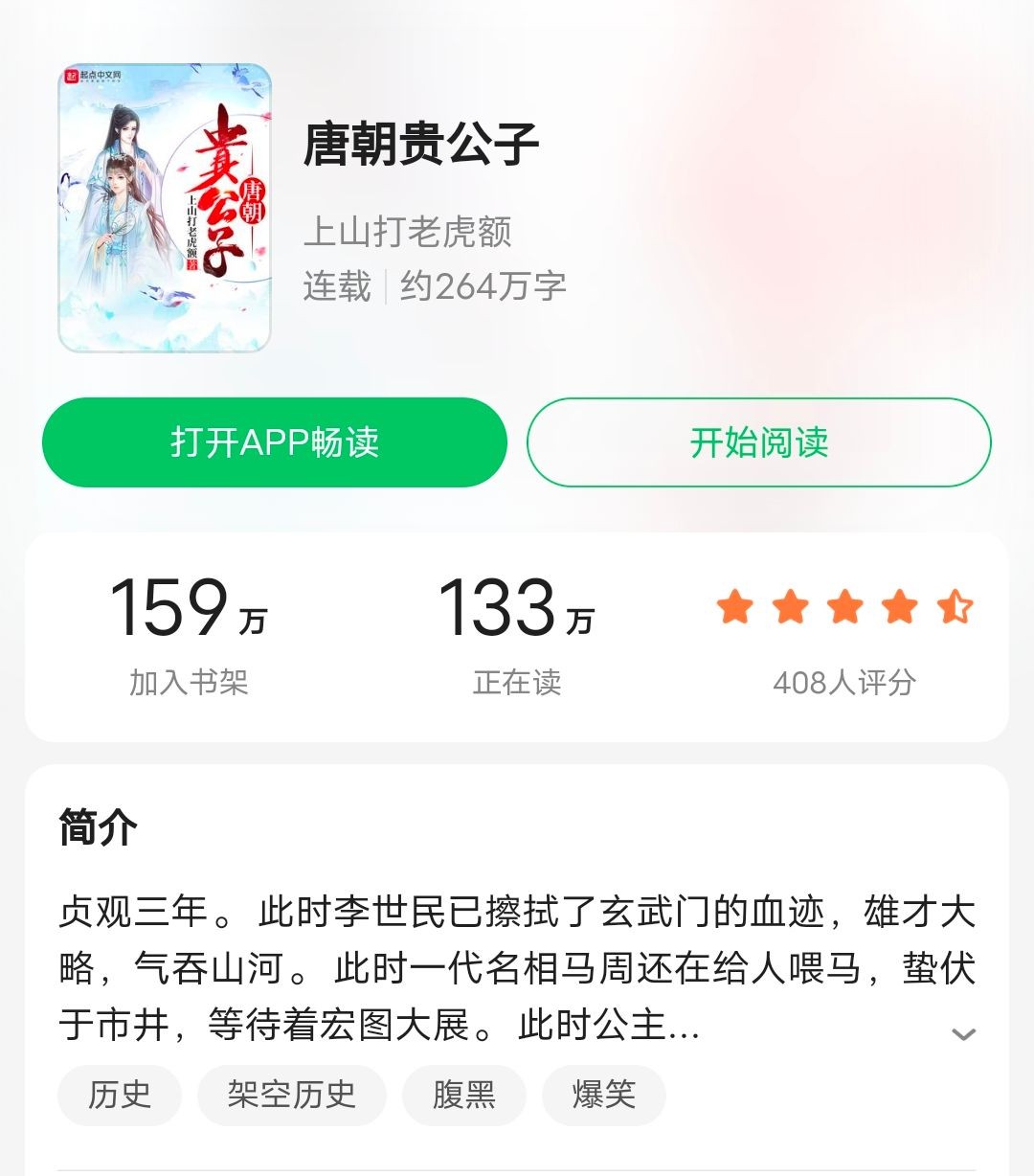The height and width of the screenshot is (1176, 1034).
Task: Expand the 简介 description chevron
Action: (963, 1034)
